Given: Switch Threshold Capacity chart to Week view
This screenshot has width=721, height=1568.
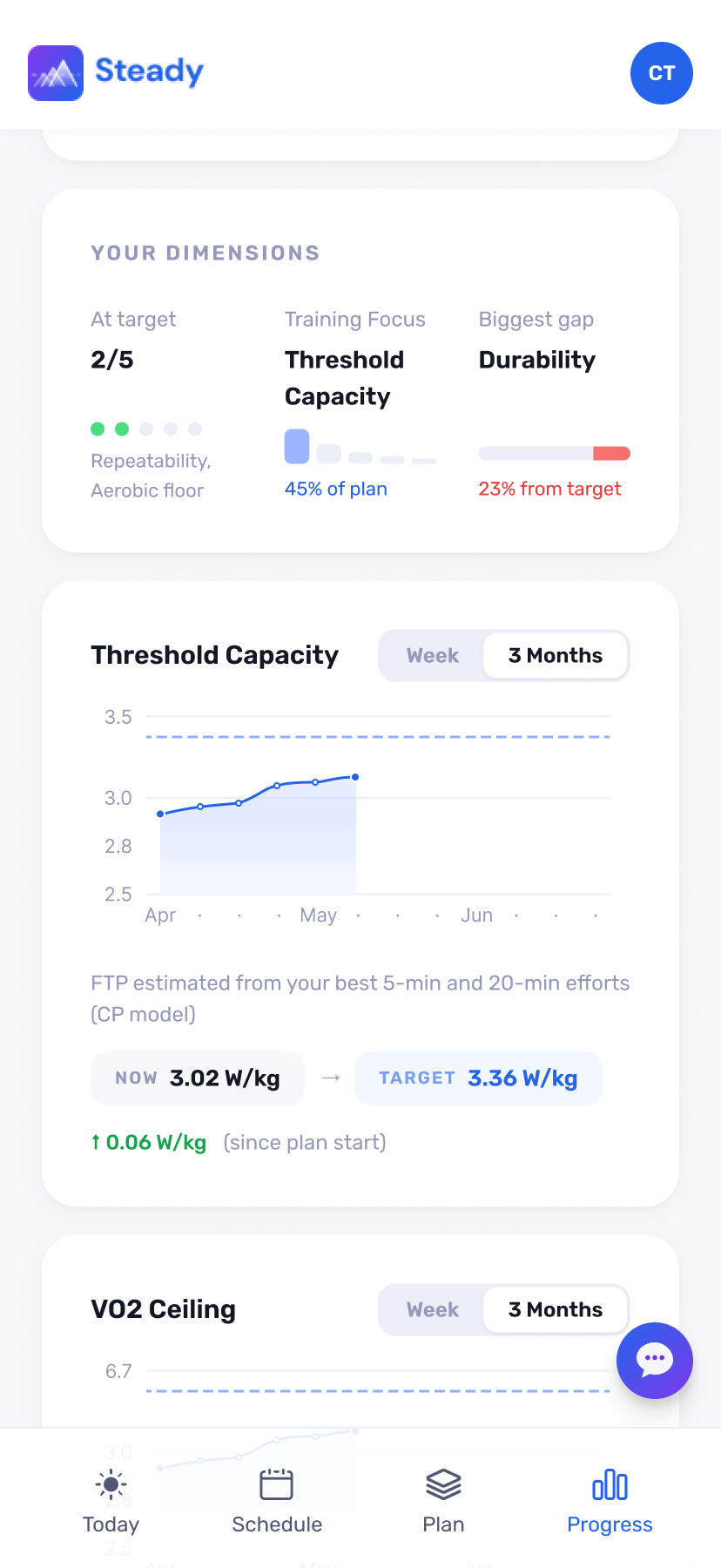Looking at the screenshot, I should [433, 655].
